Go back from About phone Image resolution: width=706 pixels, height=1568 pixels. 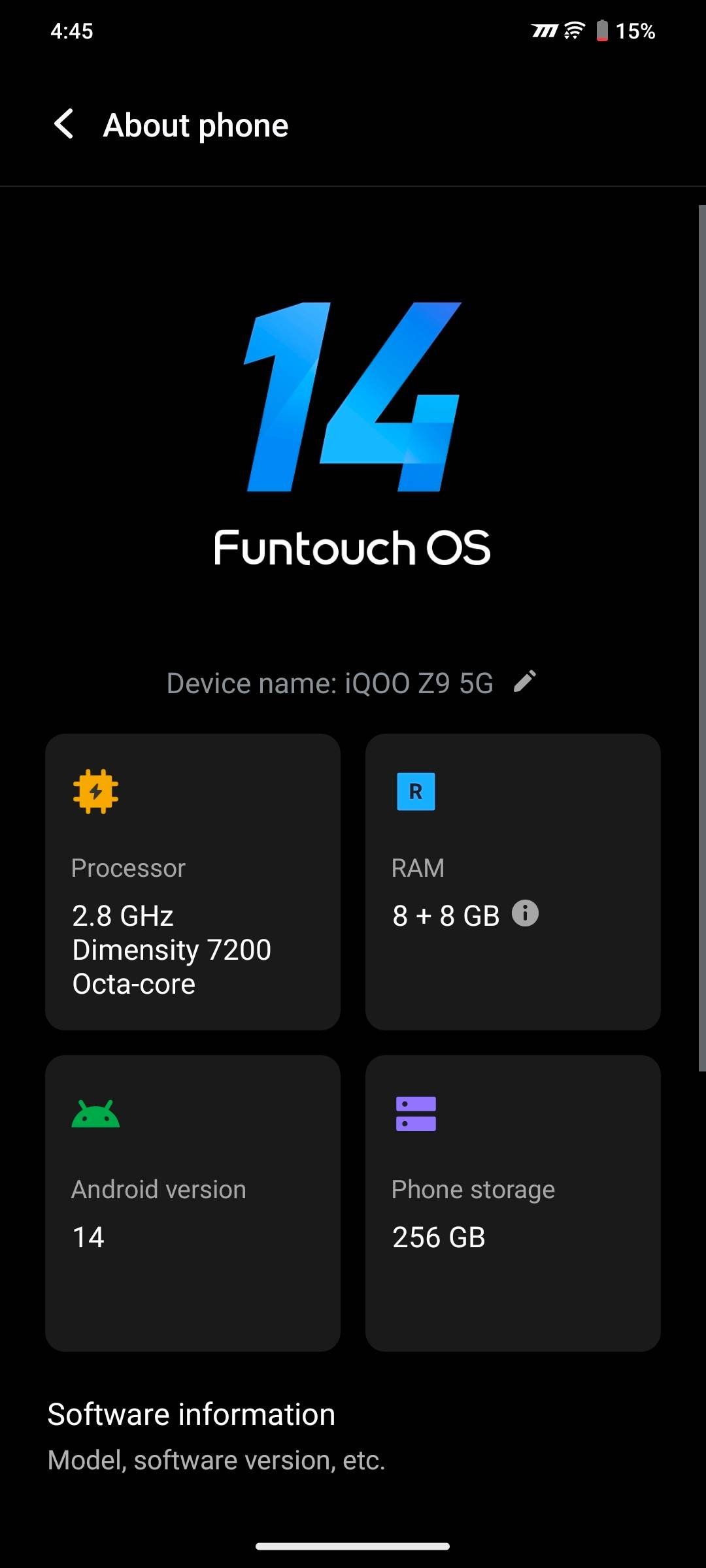[x=63, y=124]
